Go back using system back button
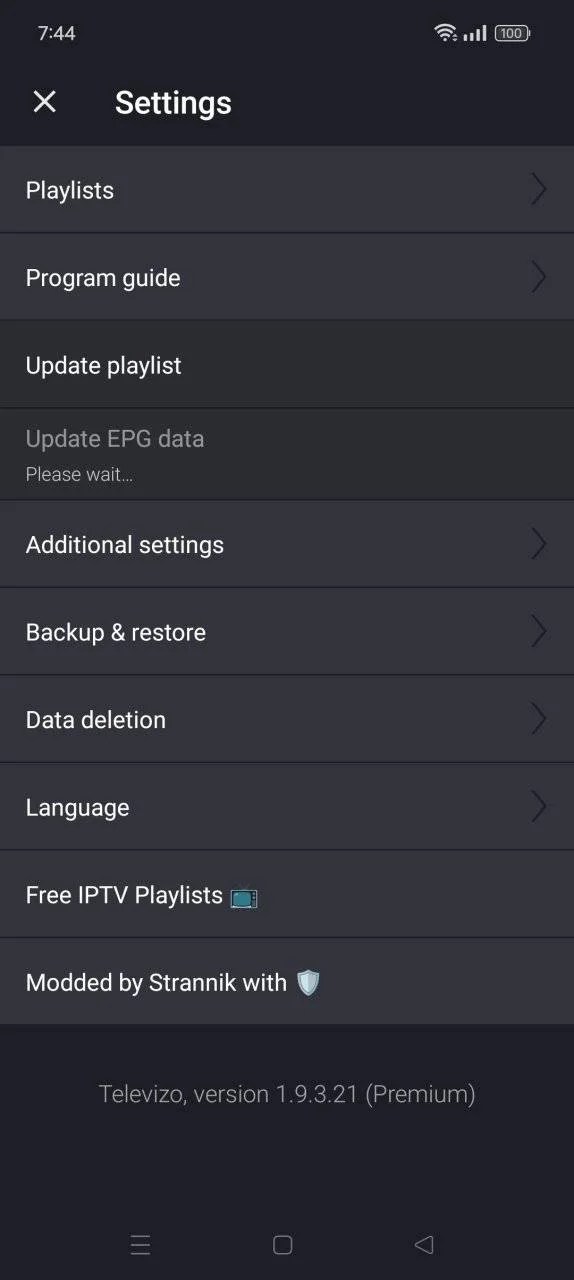 coord(424,1244)
